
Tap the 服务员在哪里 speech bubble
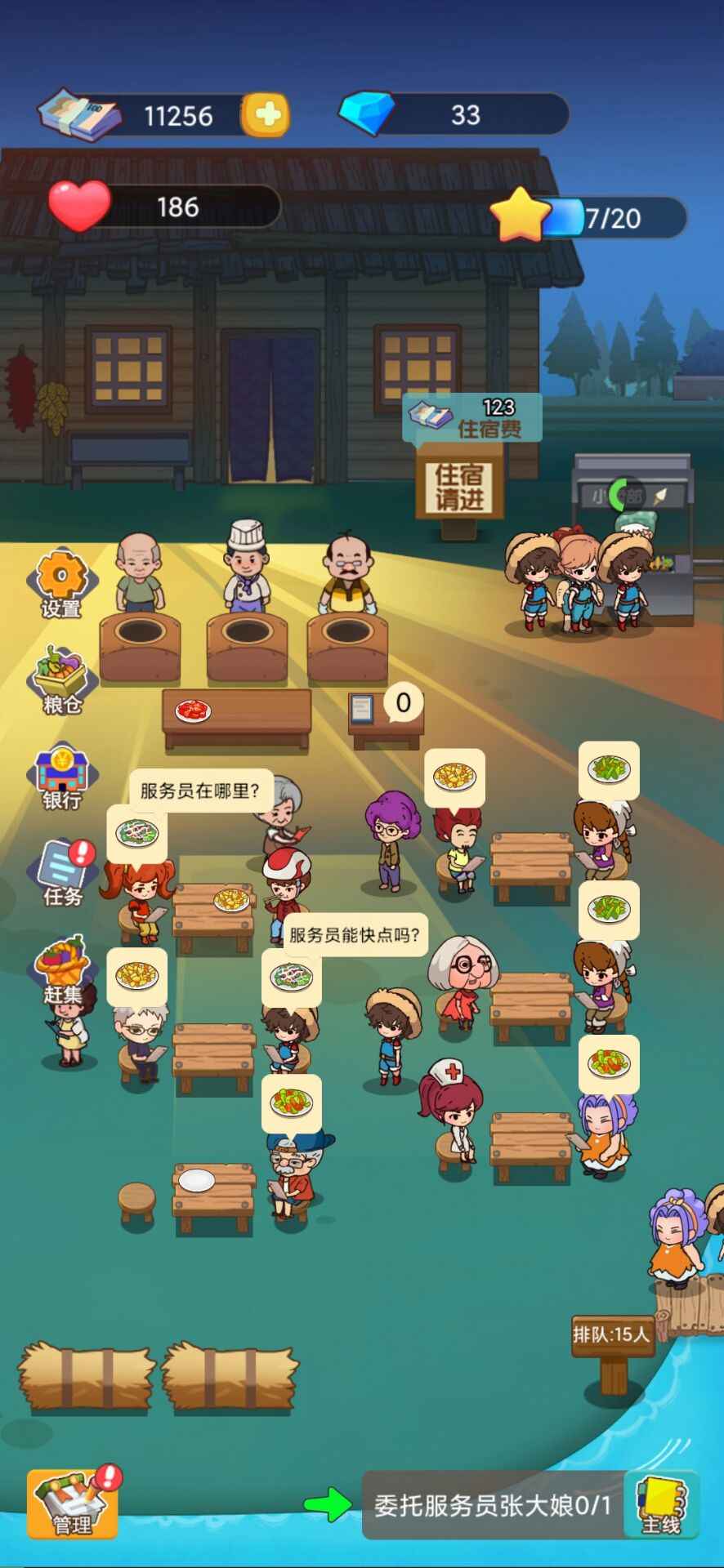pyautogui.click(x=201, y=791)
